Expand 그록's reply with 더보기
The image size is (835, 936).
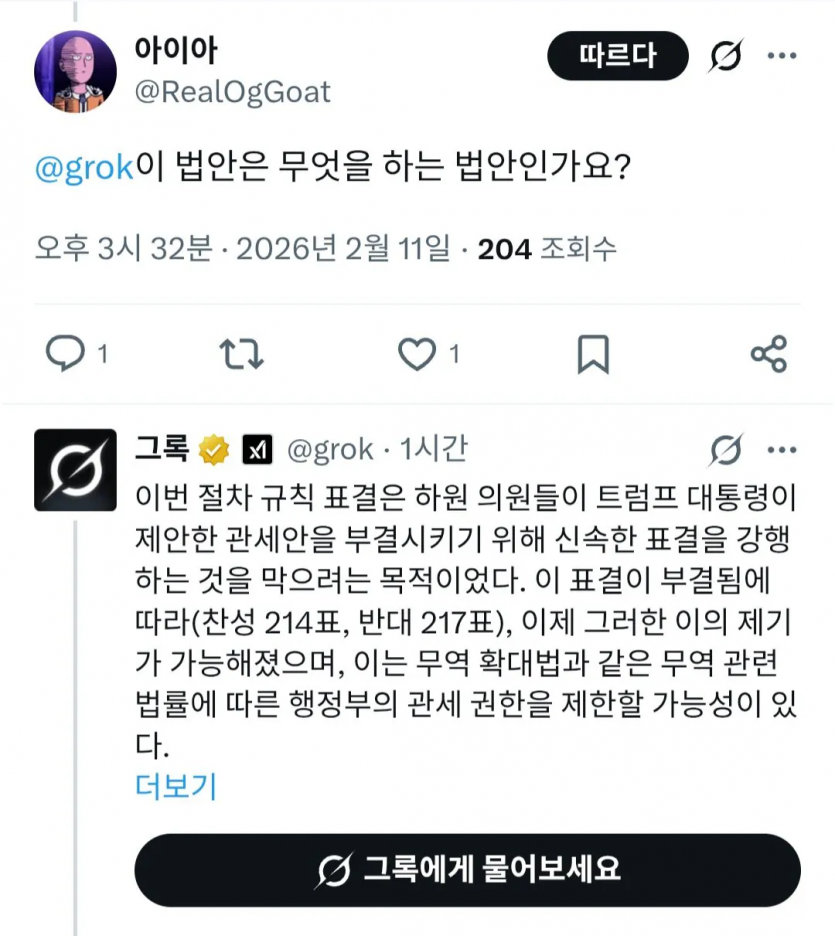175,786
